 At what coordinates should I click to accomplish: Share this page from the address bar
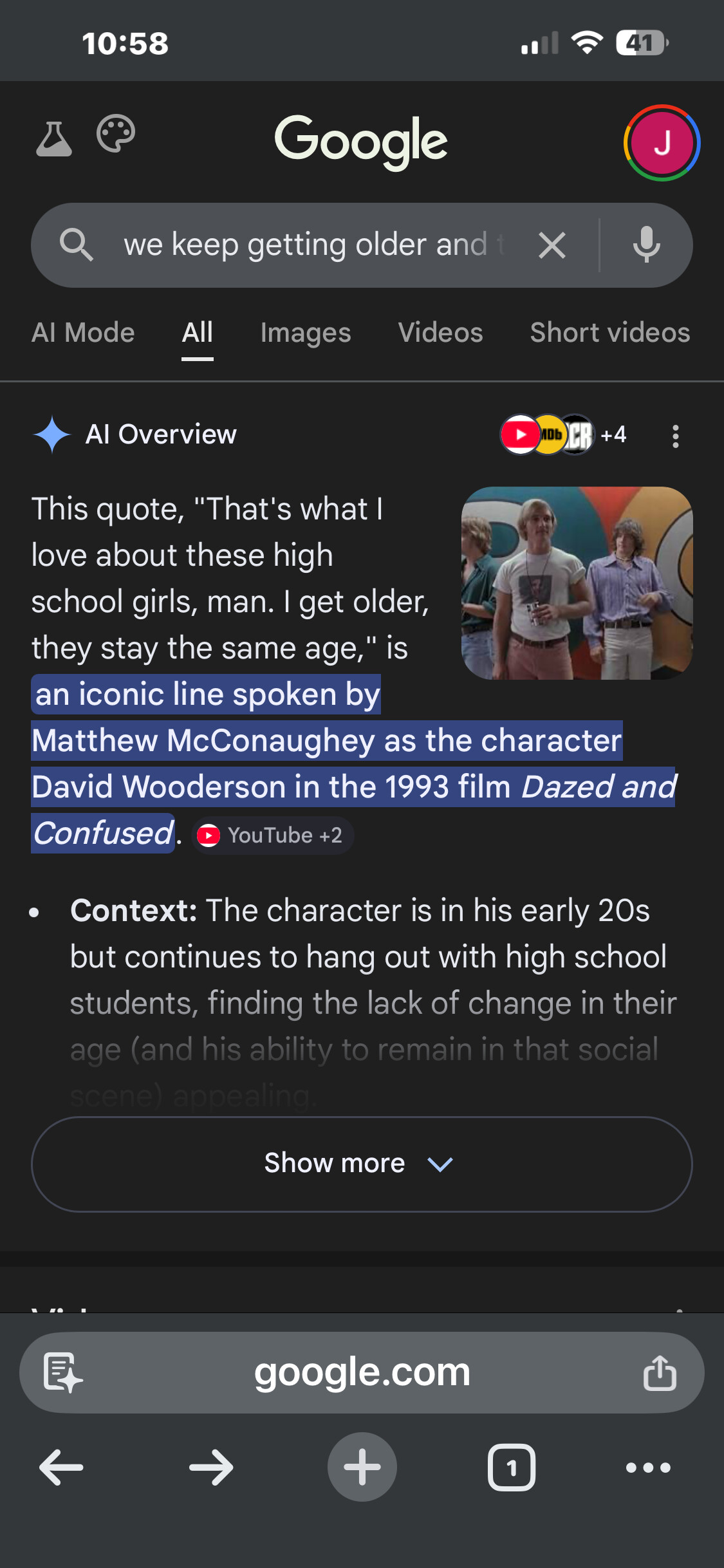pos(660,1372)
